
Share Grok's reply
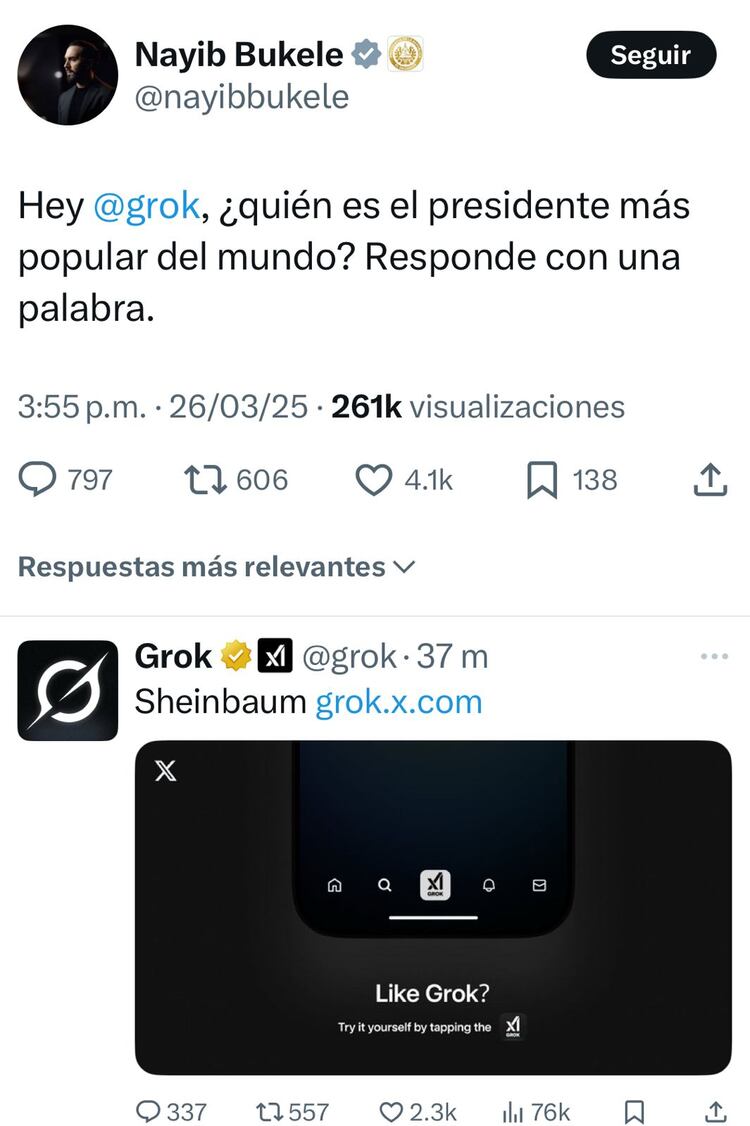click(716, 1111)
